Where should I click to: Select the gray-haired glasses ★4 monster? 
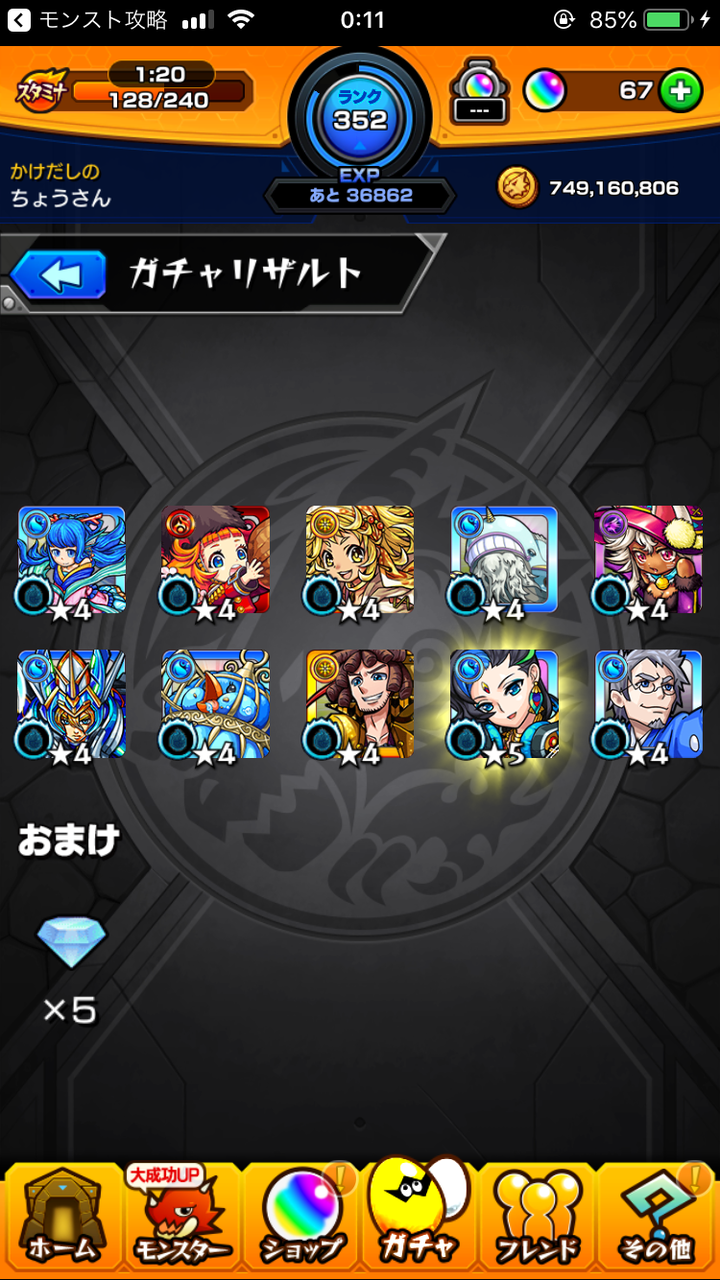(647, 703)
